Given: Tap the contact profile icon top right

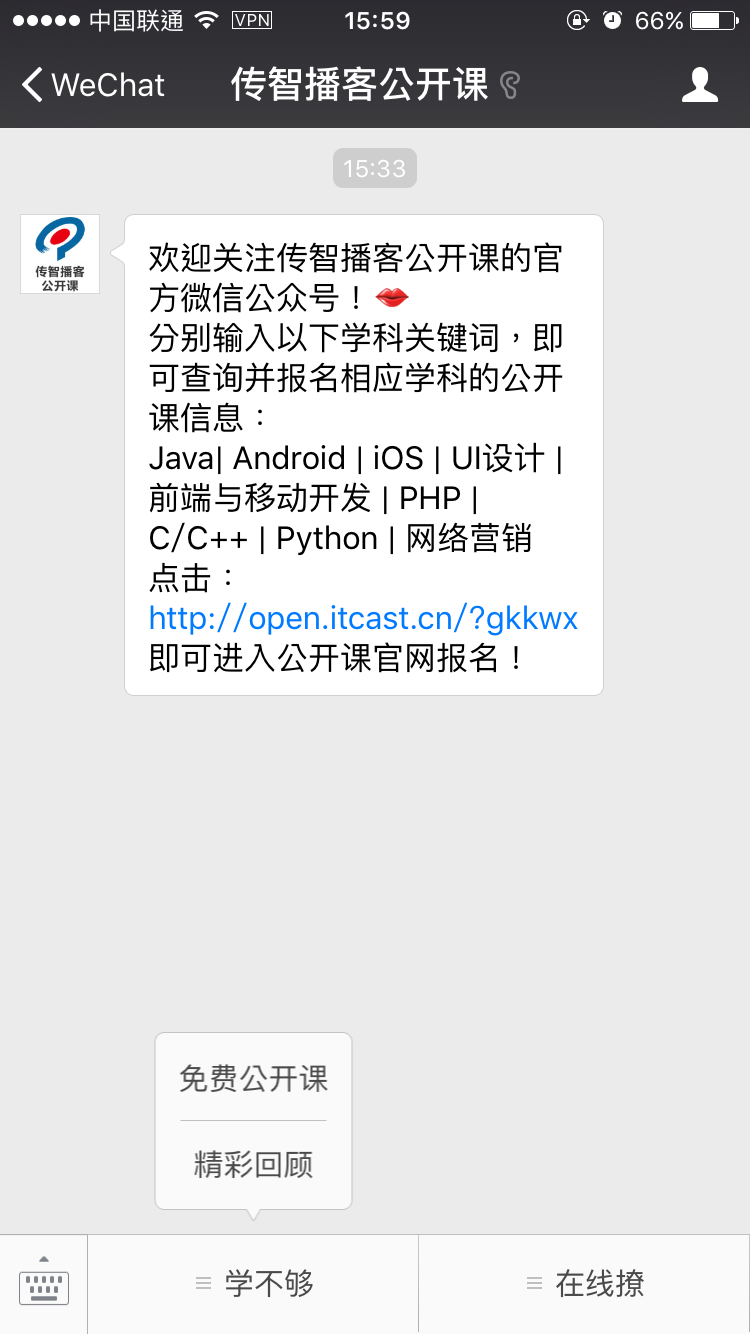Looking at the screenshot, I should point(701,85).
